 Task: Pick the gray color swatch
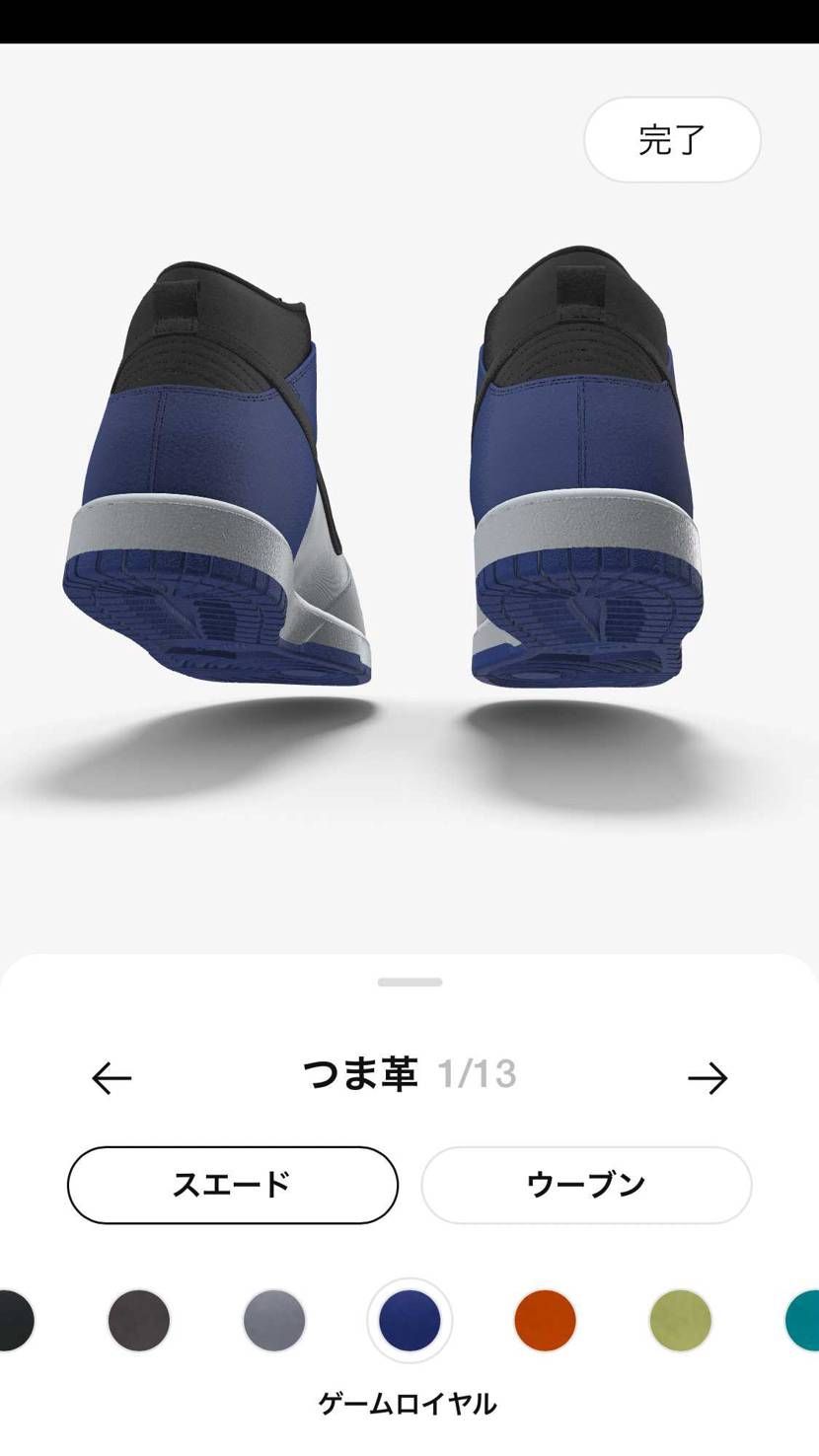coord(273,1322)
